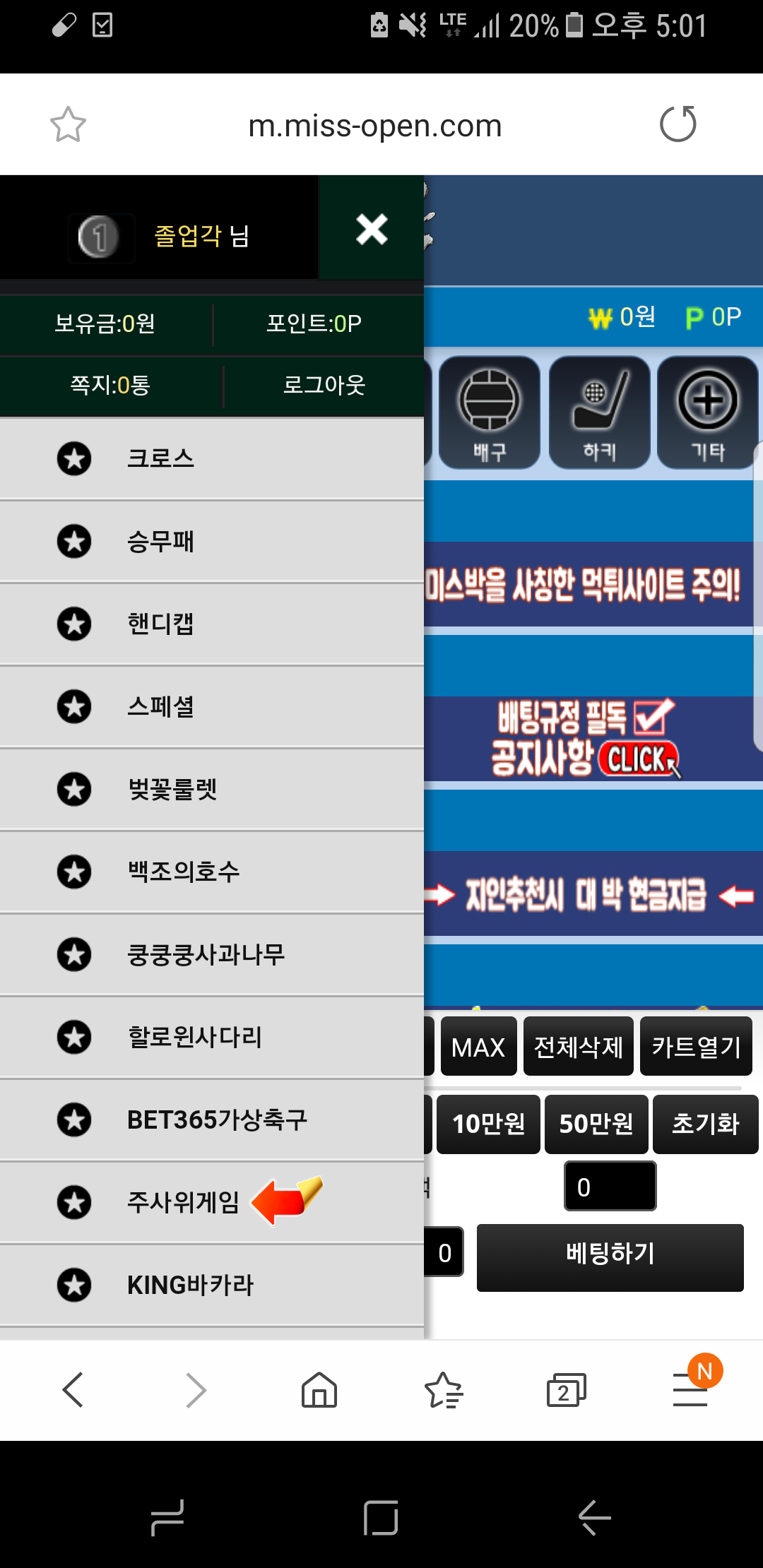Viewport: 763px width, 1568px height.
Task: Clear all bets with 전체삭제
Action: 578,1047
